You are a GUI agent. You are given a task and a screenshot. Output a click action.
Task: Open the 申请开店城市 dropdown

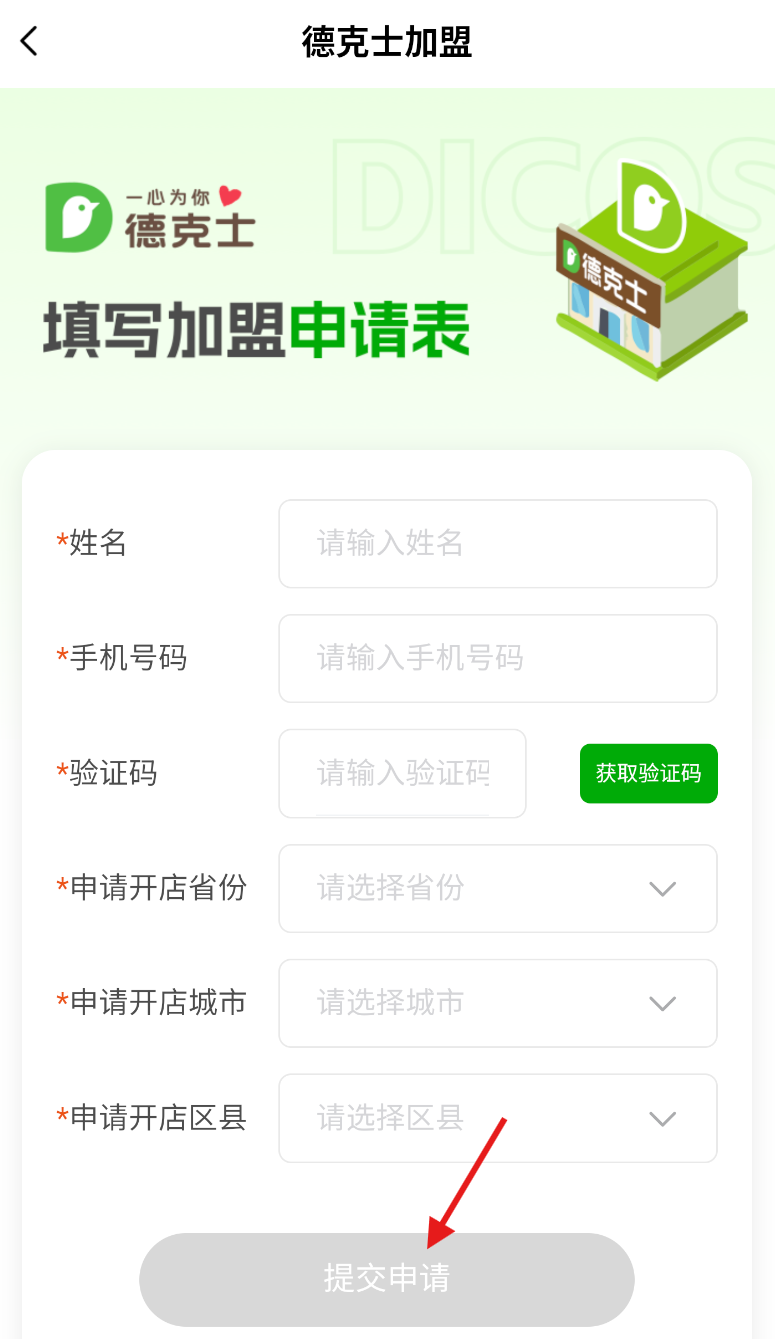coord(497,1003)
